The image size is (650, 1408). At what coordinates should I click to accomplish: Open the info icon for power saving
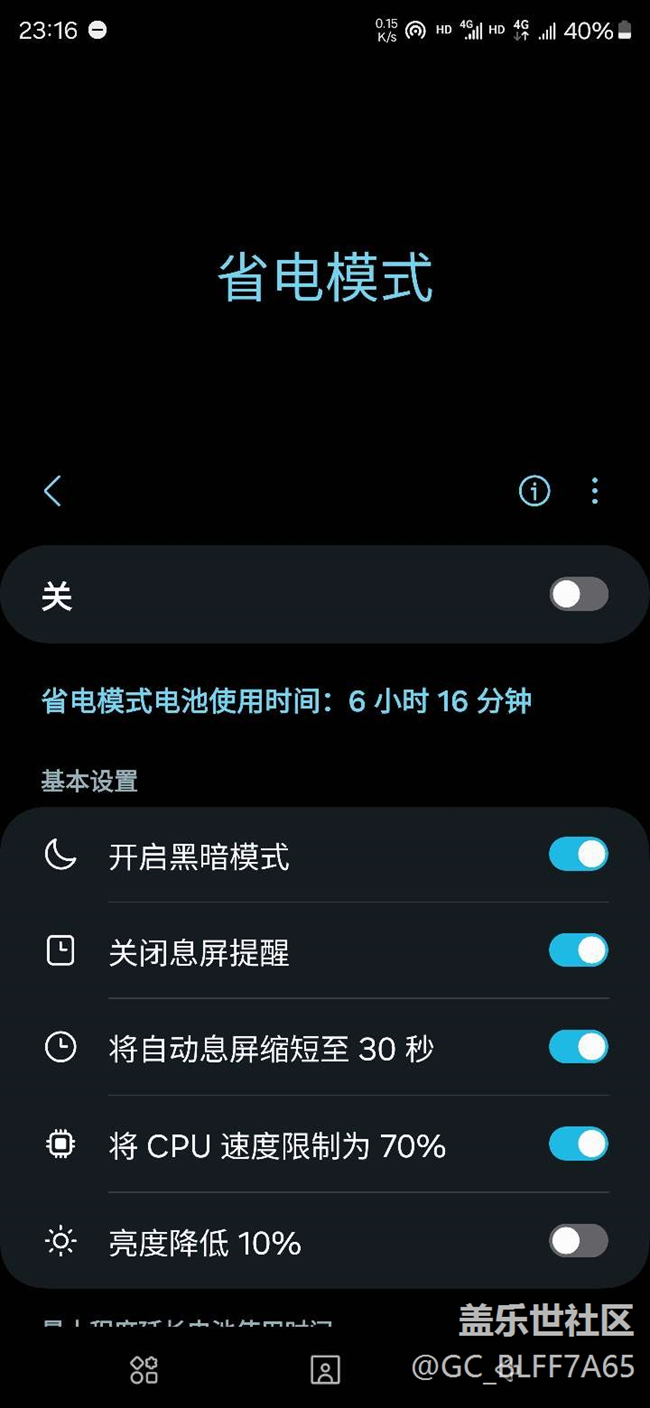click(534, 491)
